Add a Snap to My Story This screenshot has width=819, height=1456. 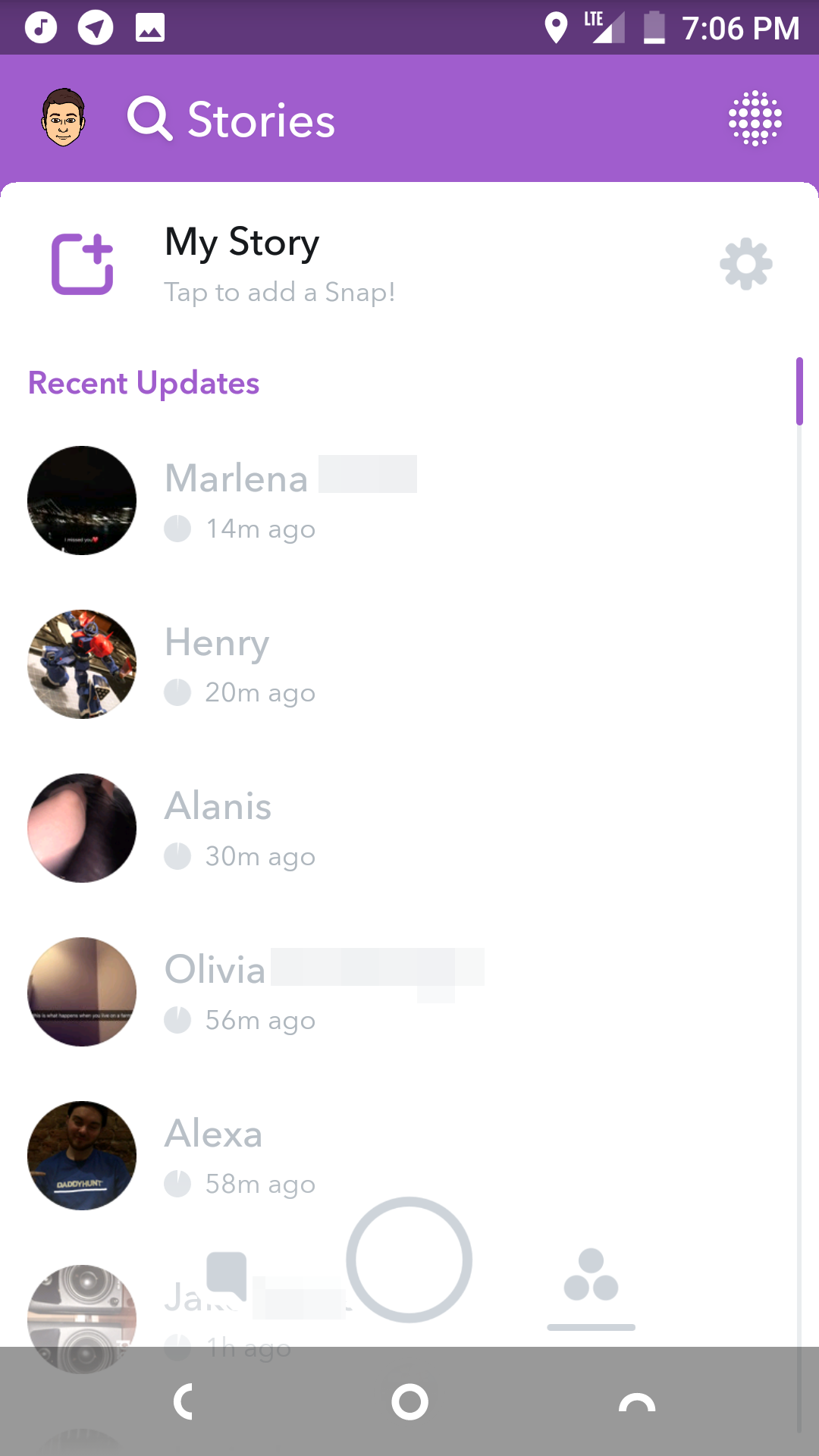83,264
